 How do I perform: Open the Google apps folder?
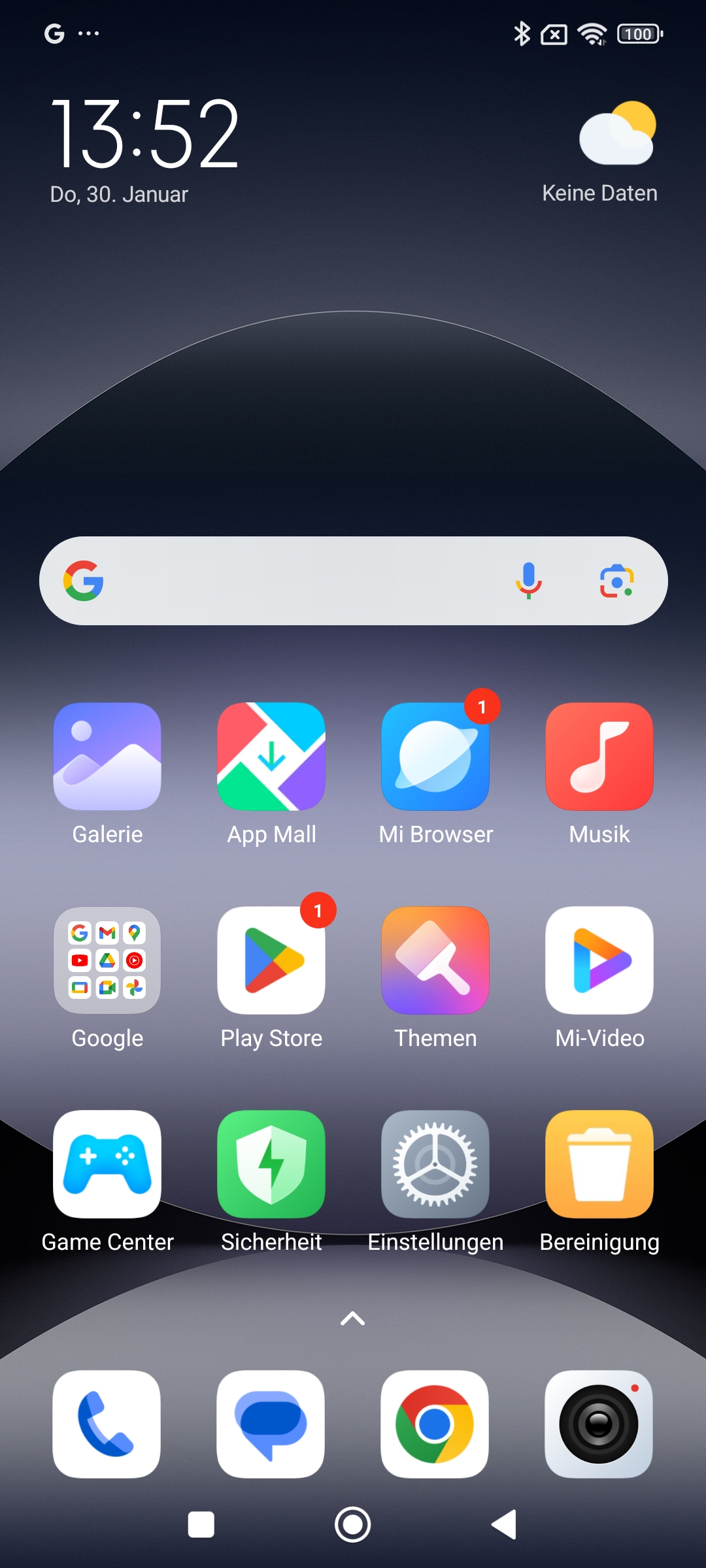pyautogui.click(x=107, y=960)
